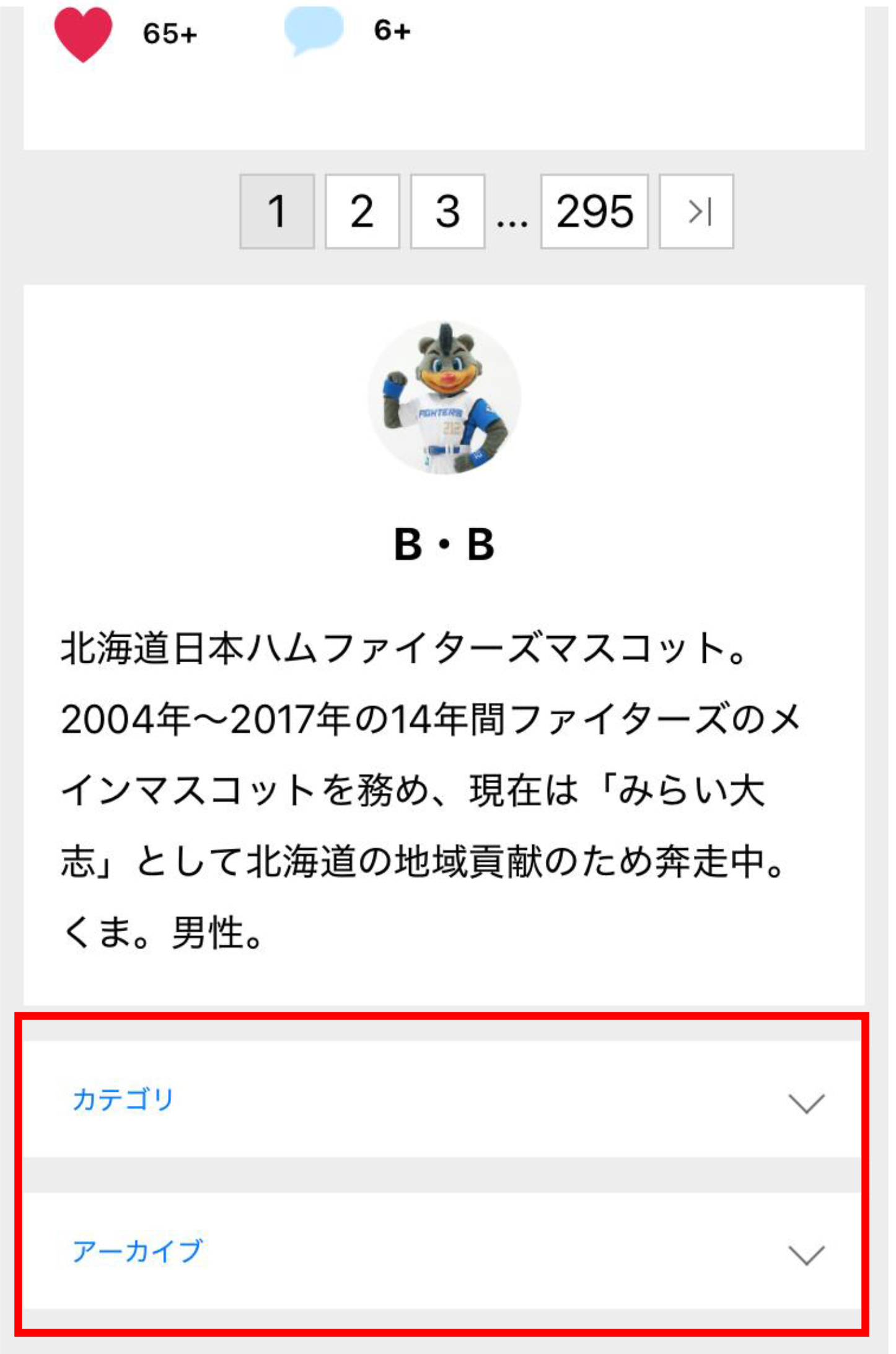Select page 1 in pagination

[277, 211]
